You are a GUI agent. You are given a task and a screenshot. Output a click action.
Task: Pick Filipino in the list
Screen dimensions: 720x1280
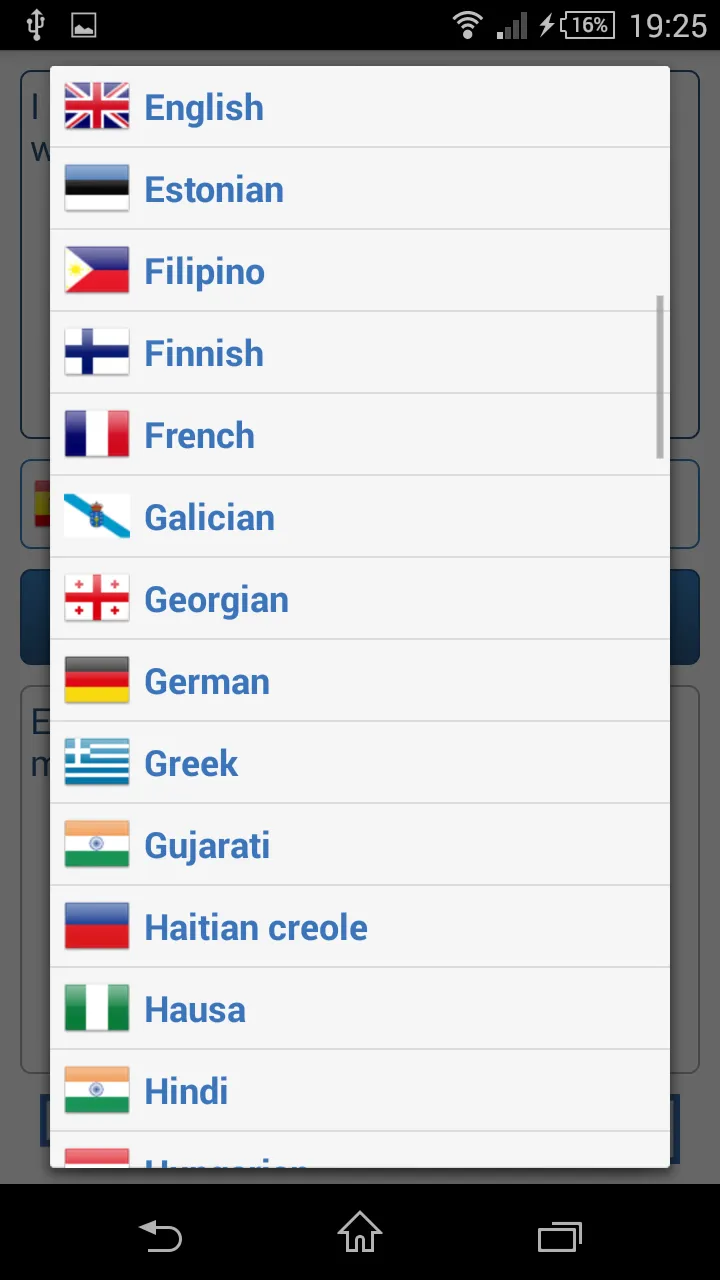point(360,271)
